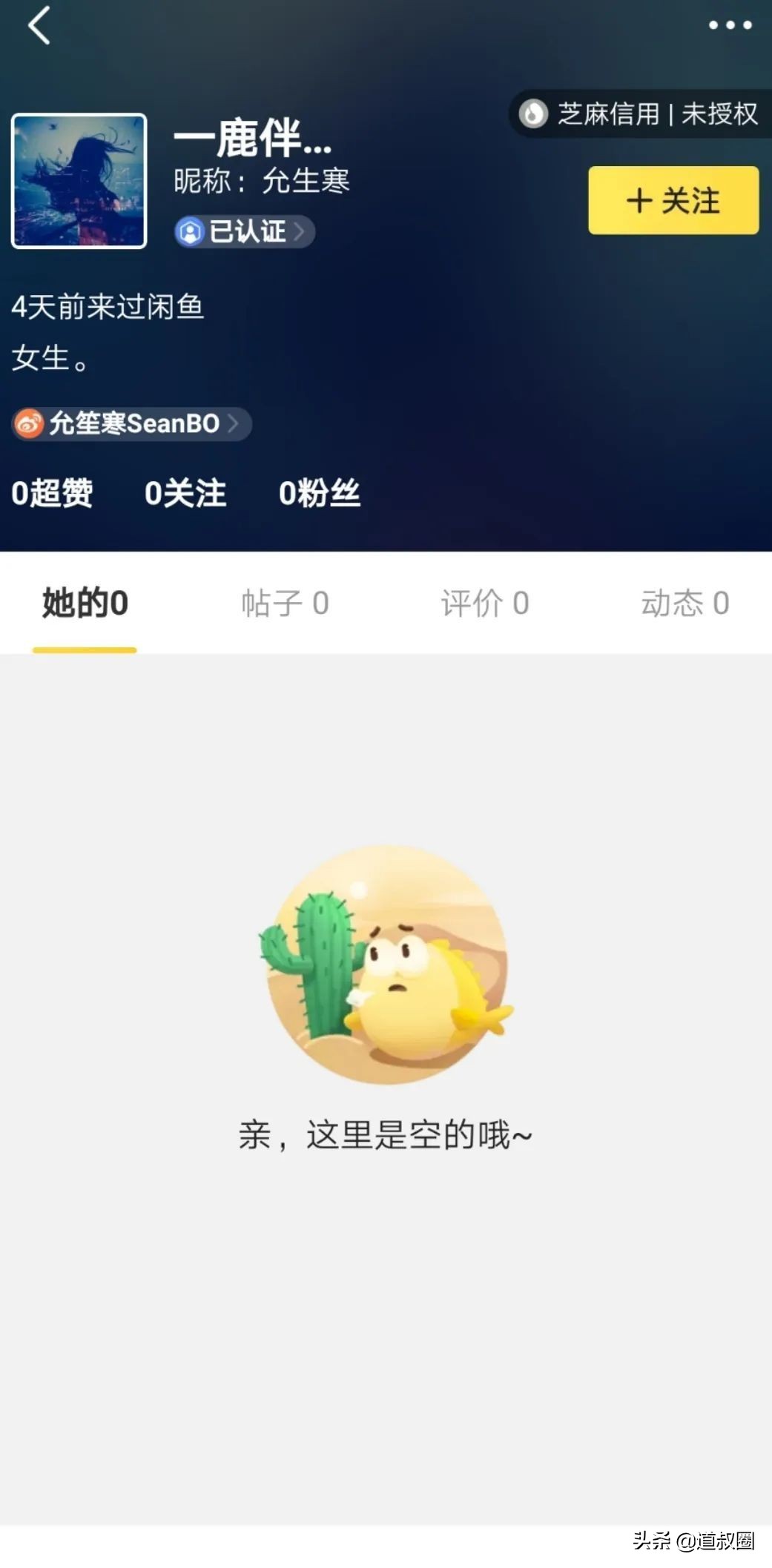Click the blue verified badge icon
Image resolution: width=772 pixels, height=1568 pixels.
(x=192, y=232)
